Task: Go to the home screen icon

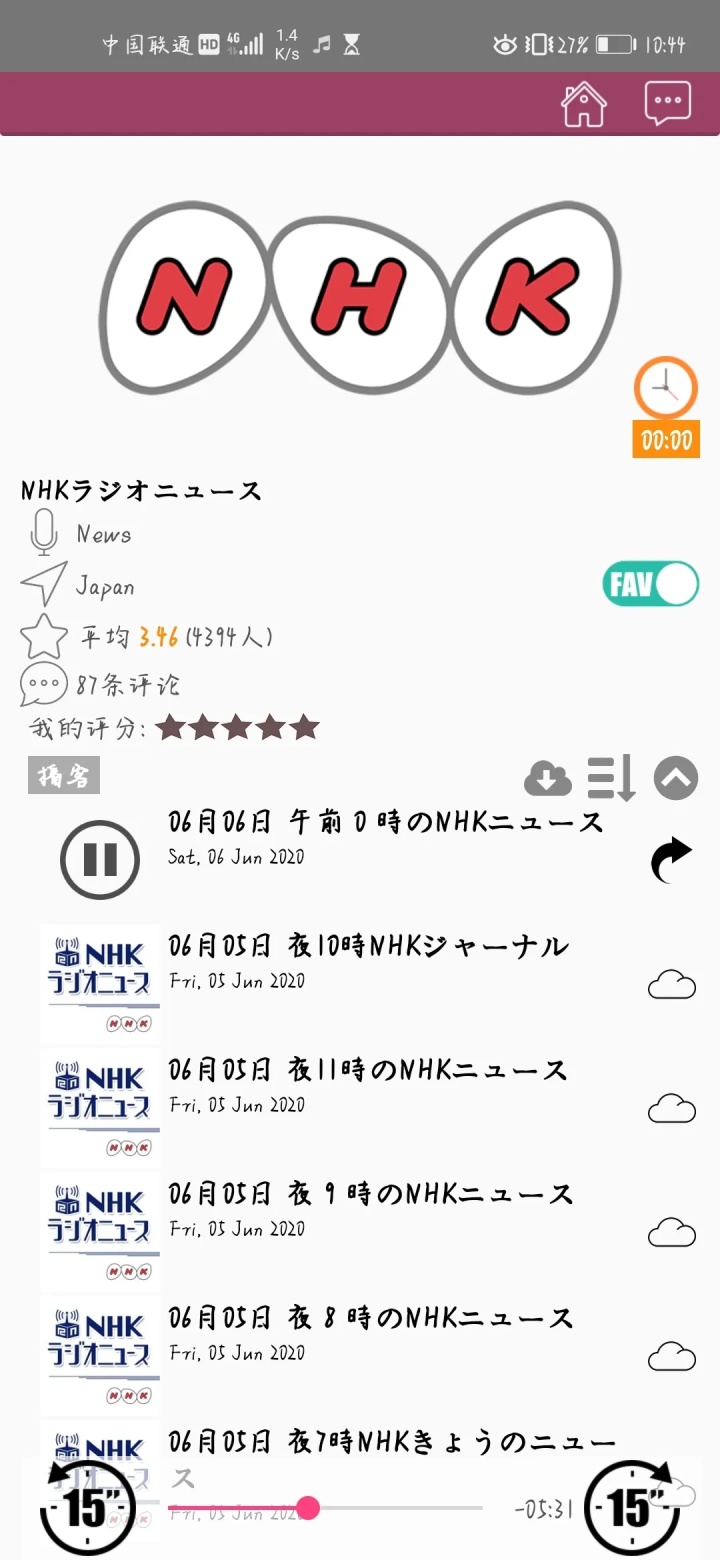Action: point(584,104)
